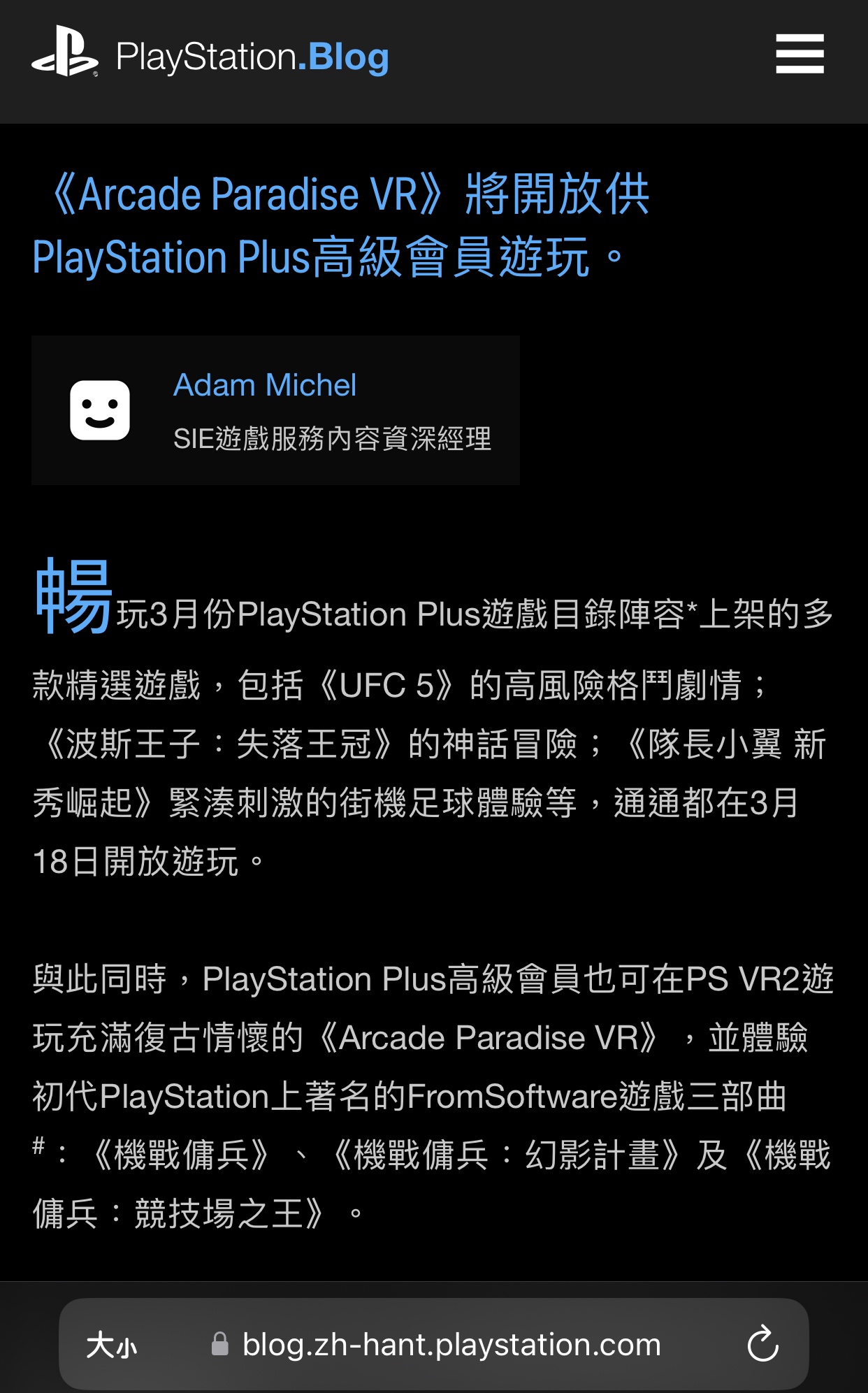Open the hamburger navigation menu
This screenshot has height=1393, width=868.
[800, 55]
